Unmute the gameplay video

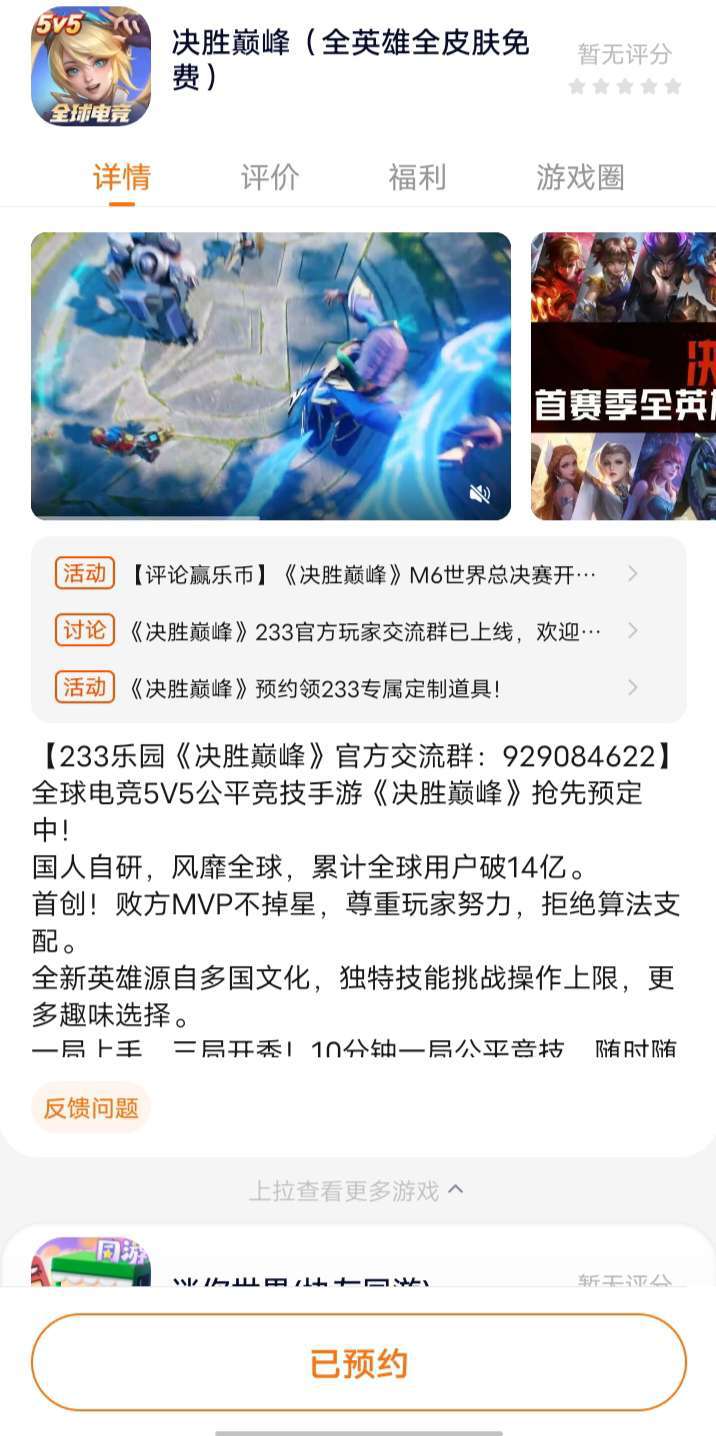480,493
